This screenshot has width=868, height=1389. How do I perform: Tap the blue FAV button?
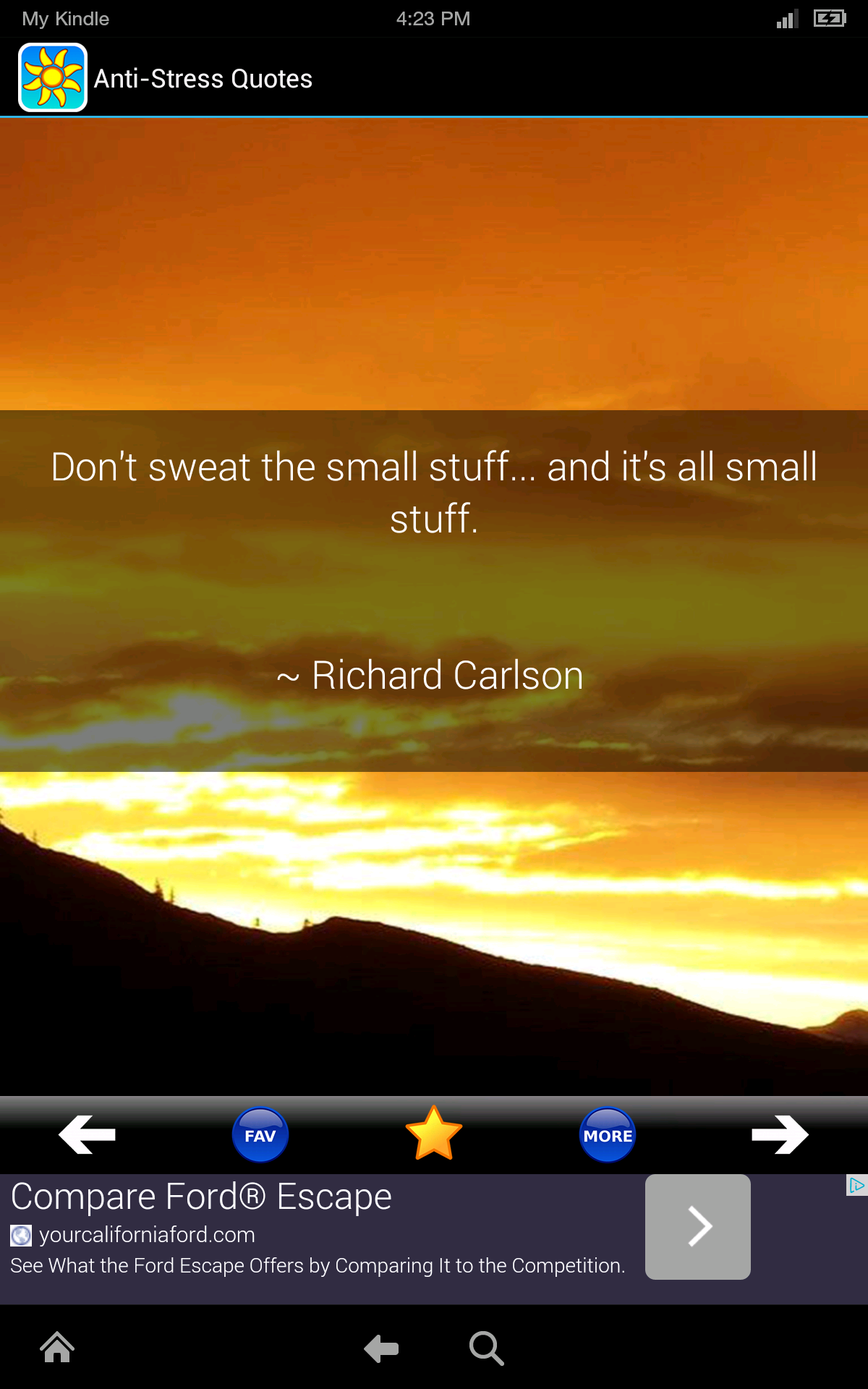coord(260,1134)
